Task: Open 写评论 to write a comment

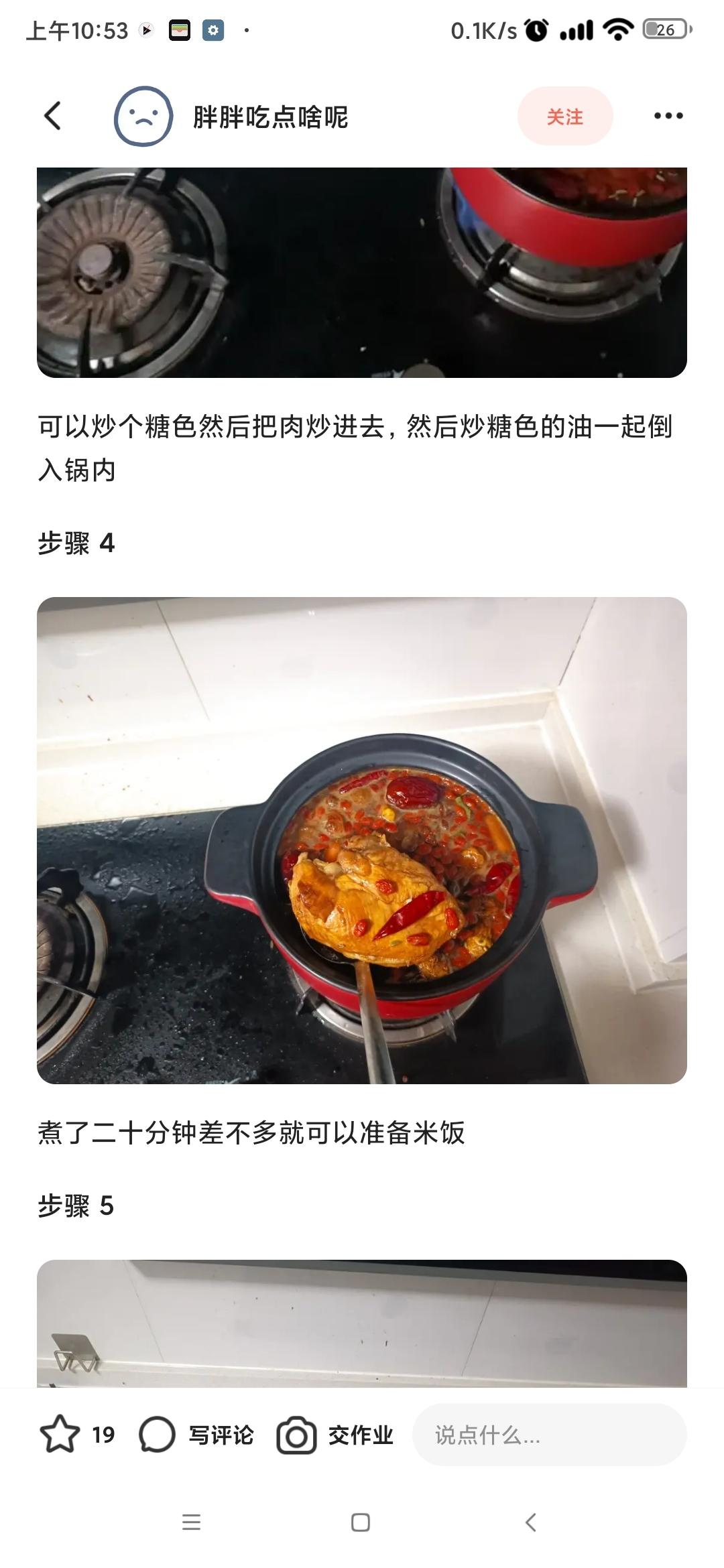Action: click(x=196, y=1435)
